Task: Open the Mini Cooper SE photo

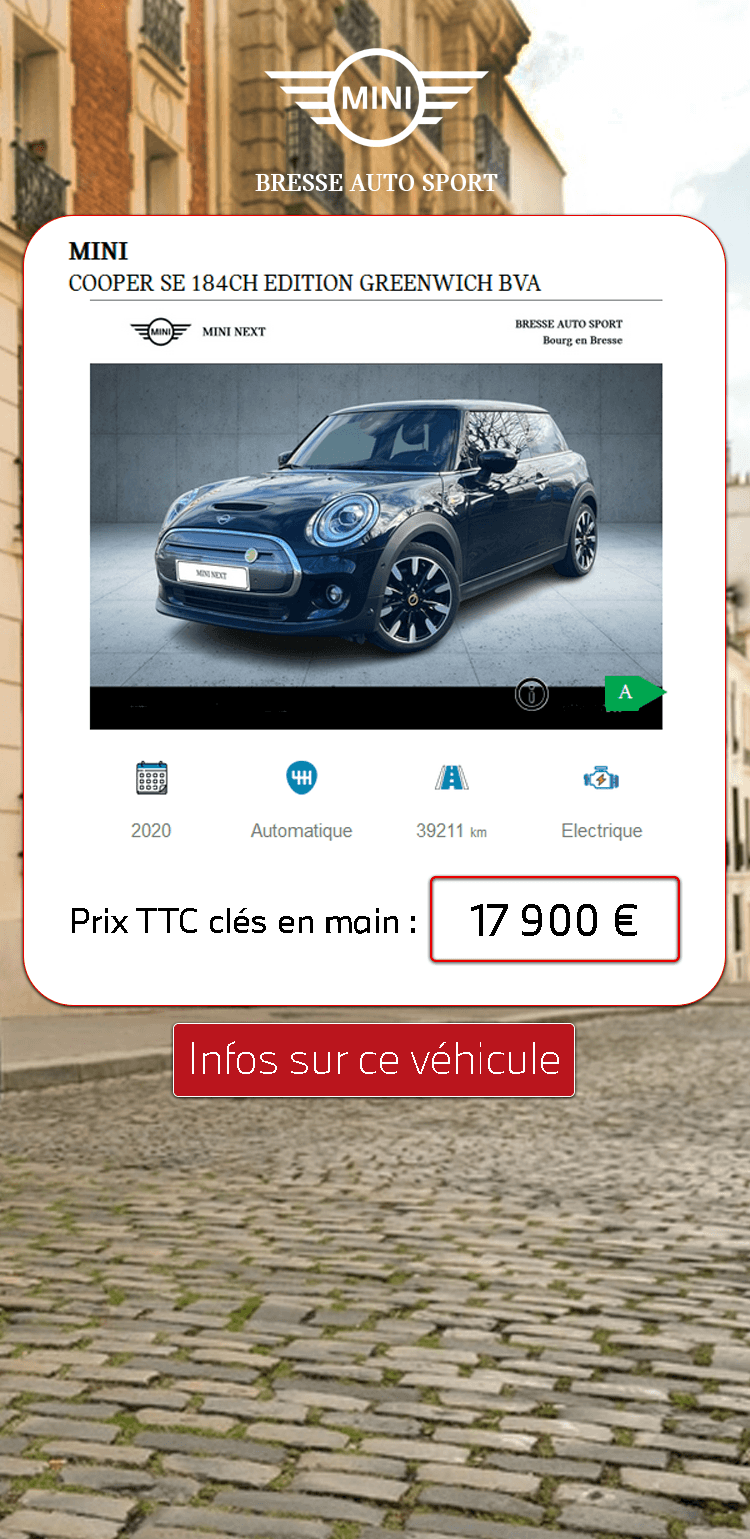Action: point(375,525)
